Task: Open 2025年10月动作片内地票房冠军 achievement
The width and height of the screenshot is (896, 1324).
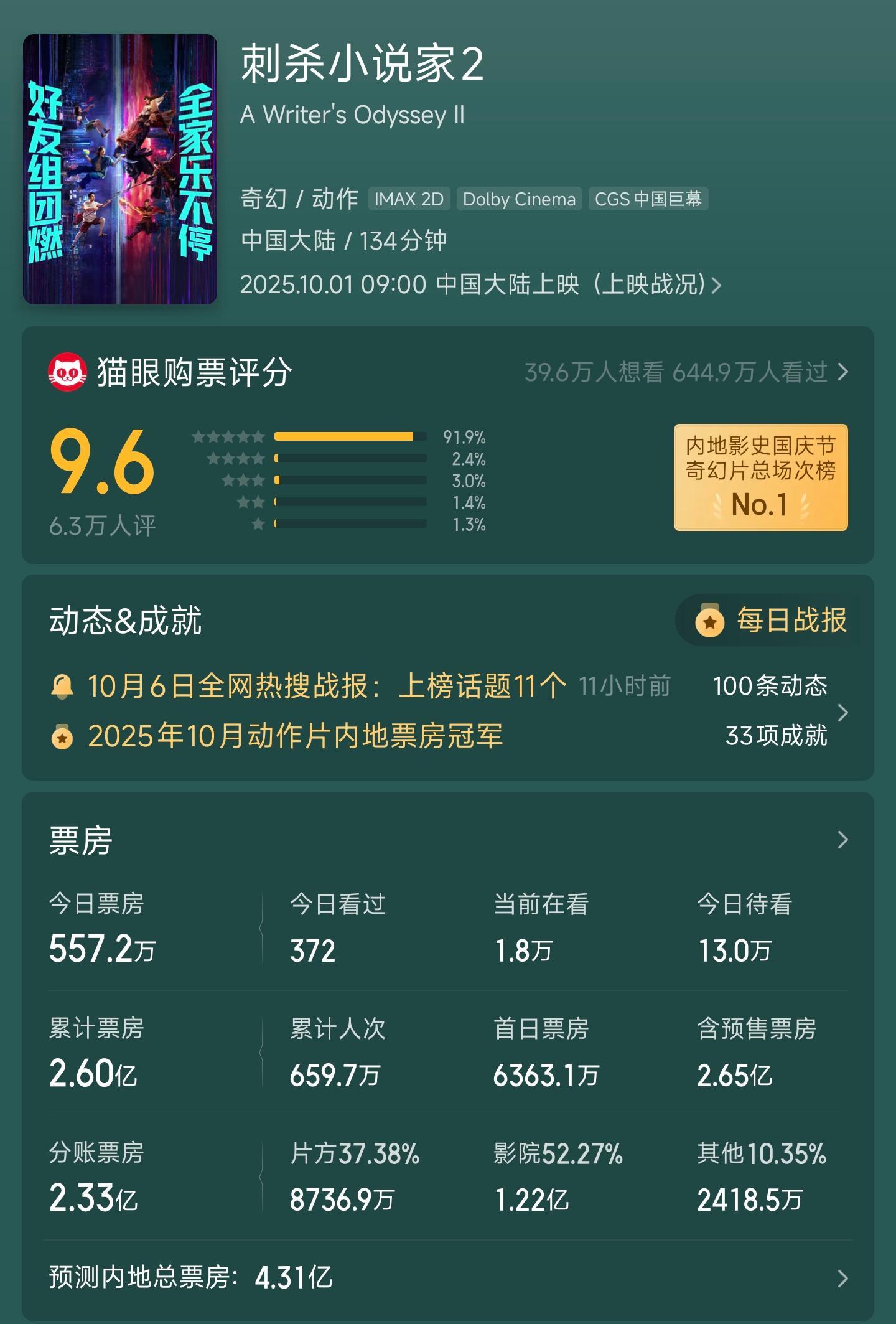Action: point(296,736)
